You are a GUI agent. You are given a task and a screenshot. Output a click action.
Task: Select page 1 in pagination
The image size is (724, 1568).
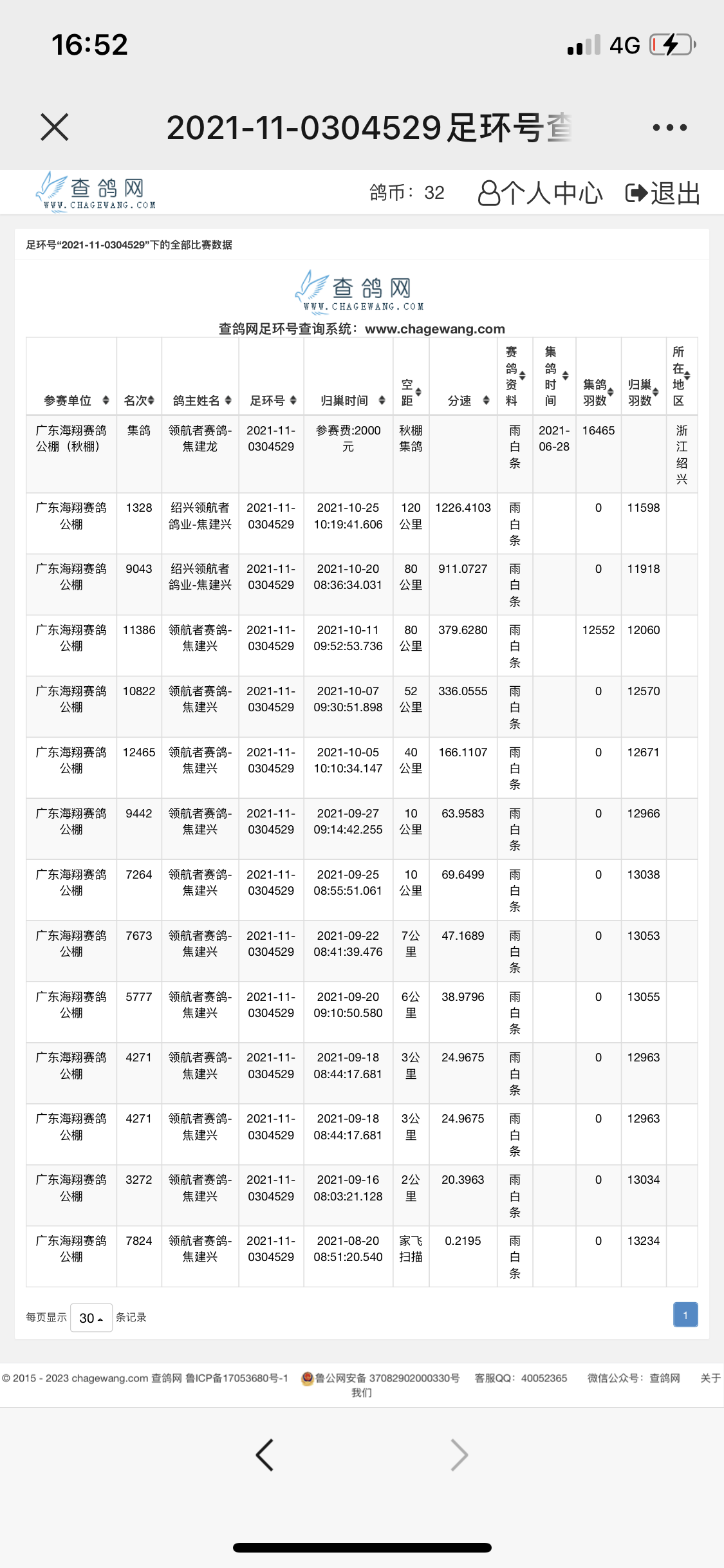click(685, 1314)
